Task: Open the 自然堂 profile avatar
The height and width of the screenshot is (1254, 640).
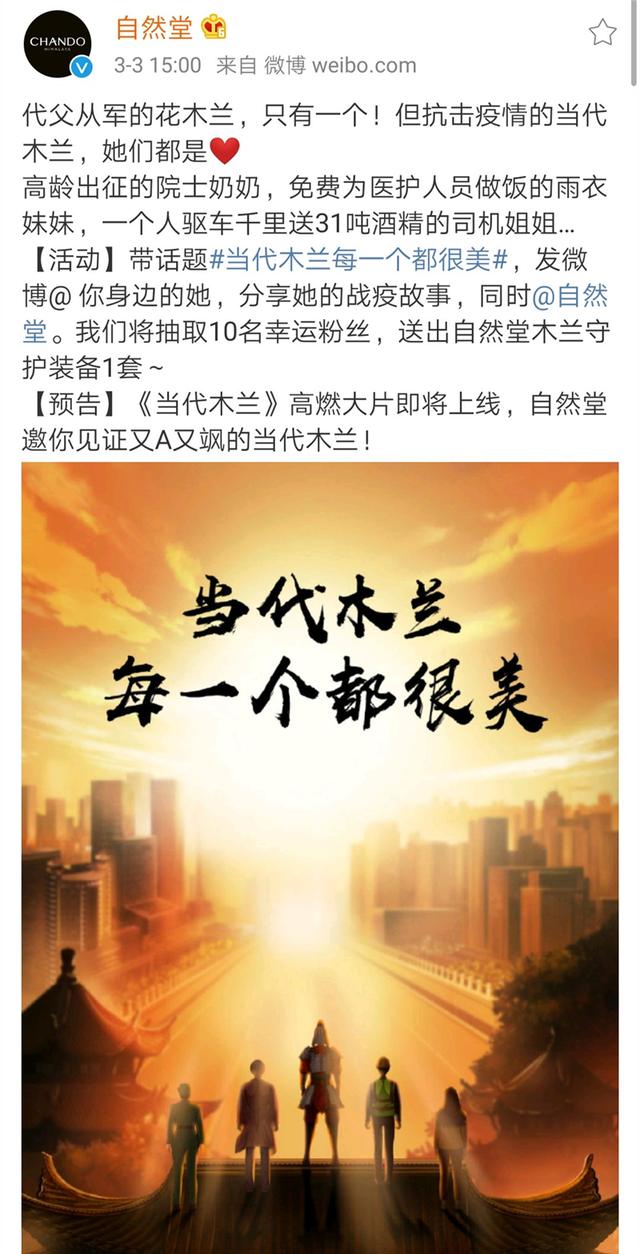Action: click(x=58, y=45)
